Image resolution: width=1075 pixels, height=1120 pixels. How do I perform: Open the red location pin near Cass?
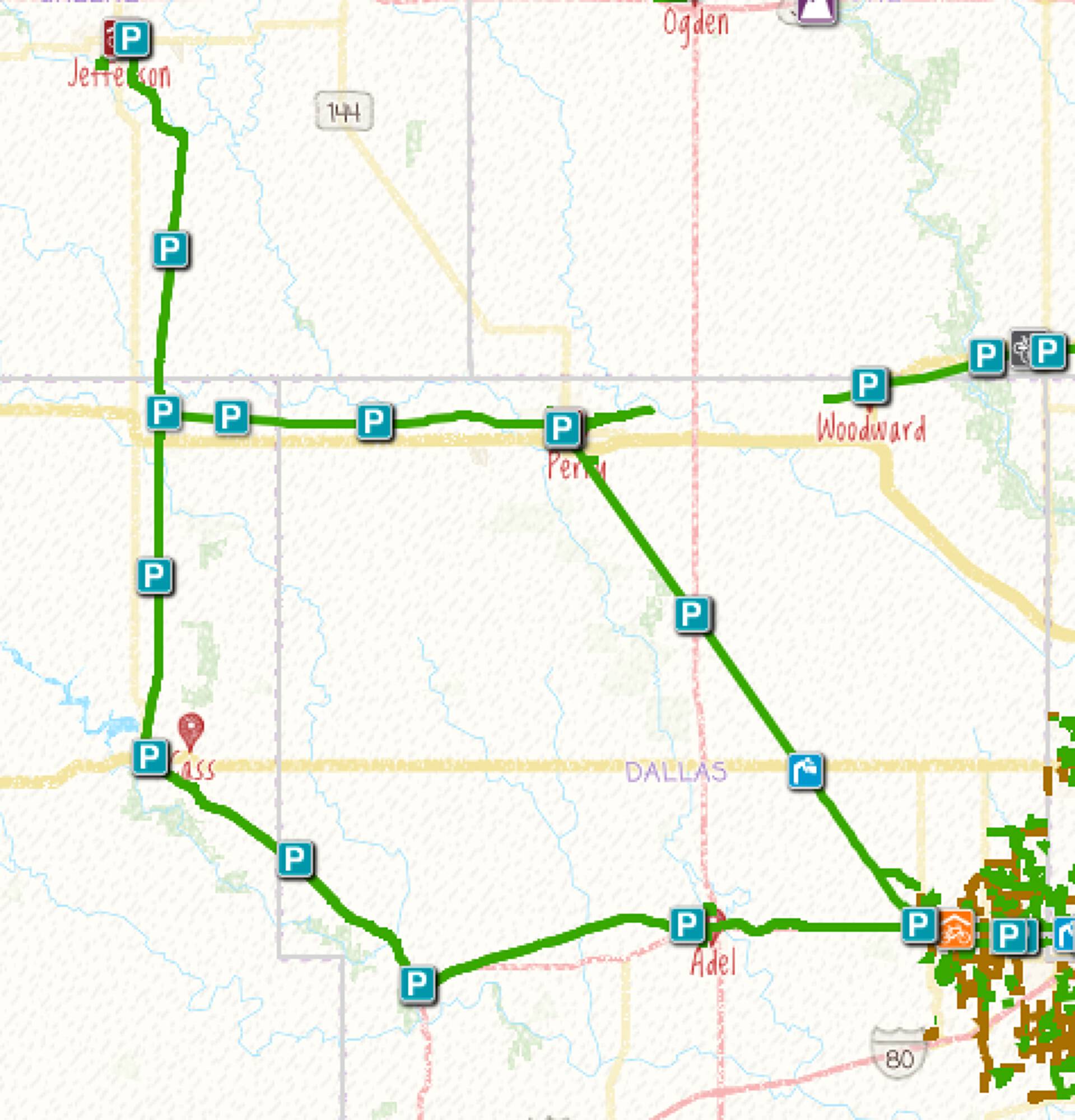click(x=191, y=729)
